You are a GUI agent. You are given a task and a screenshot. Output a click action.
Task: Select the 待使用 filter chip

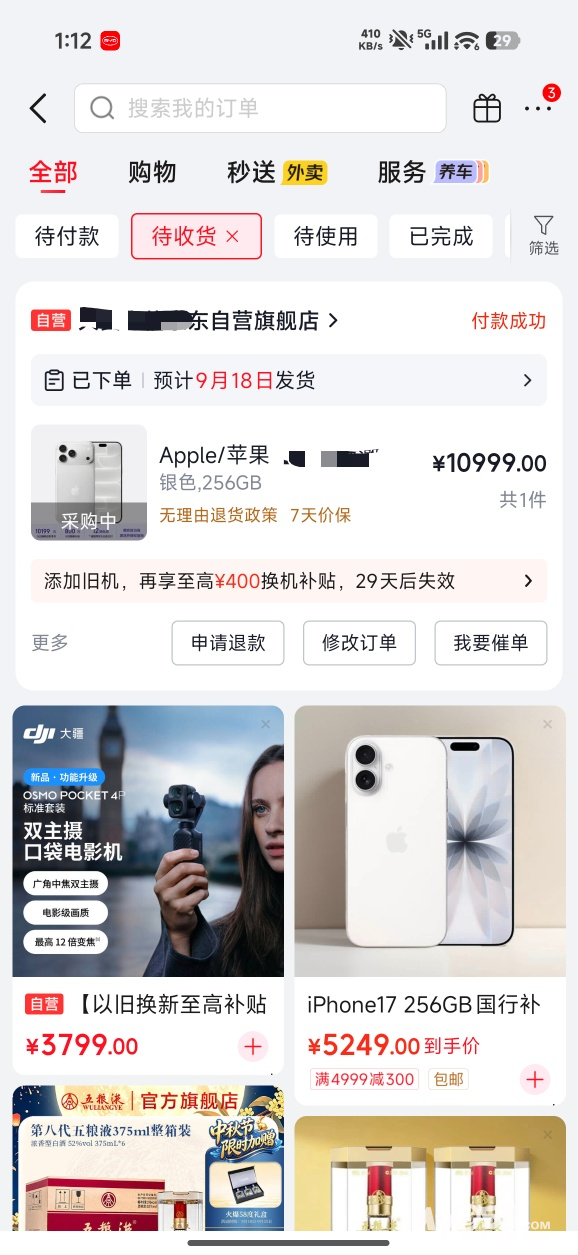click(x=325, y=236)
